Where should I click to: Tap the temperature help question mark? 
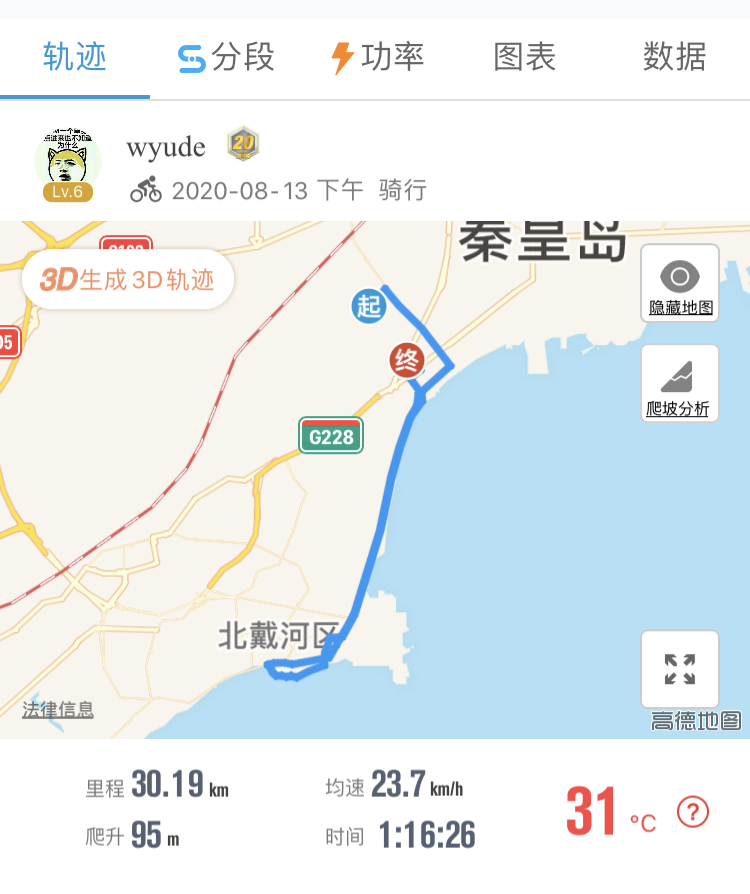[693, 812]
